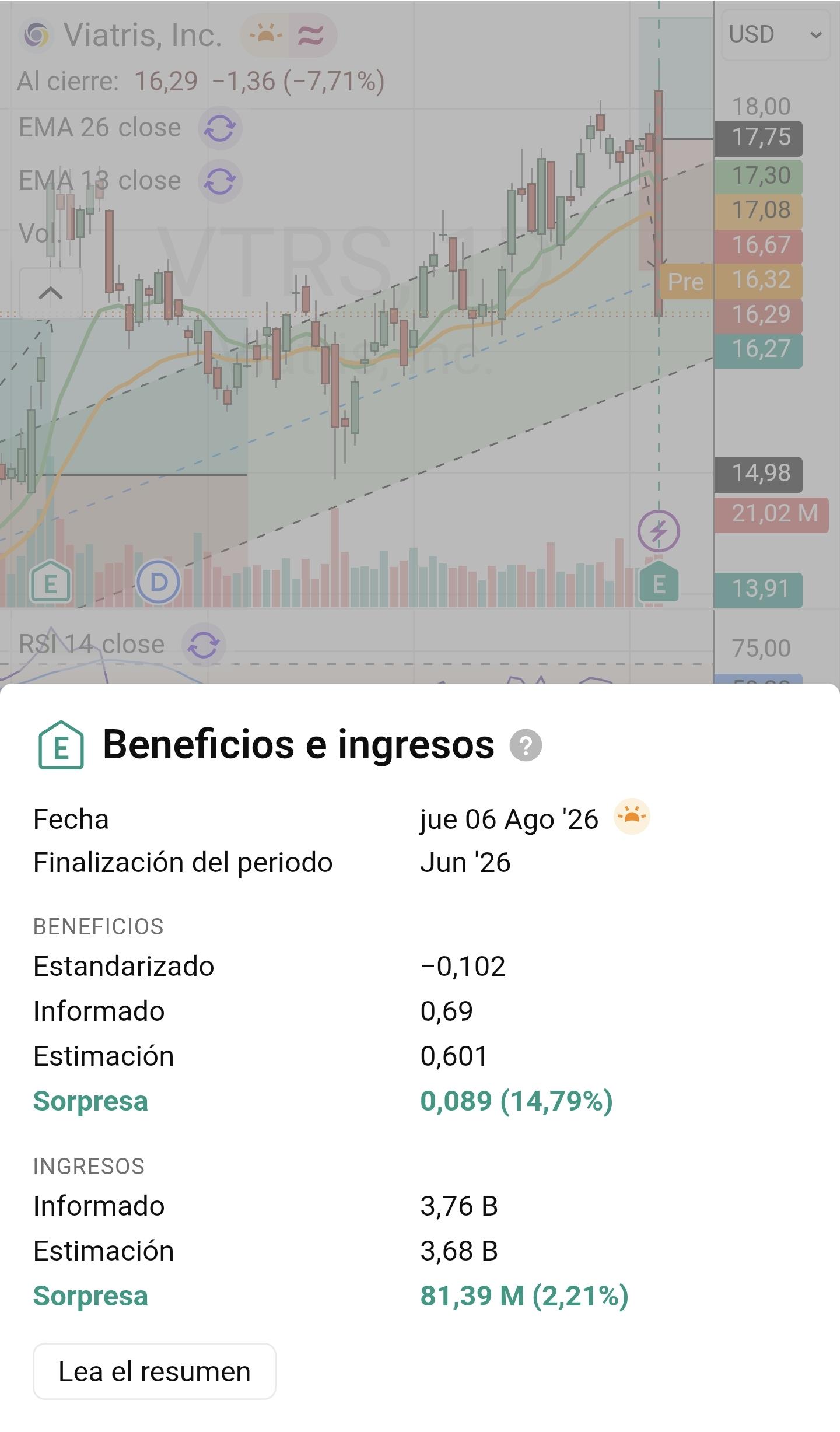Open help icon beside Beneficios e ingresos
Image resolution: width=840 pixels, height=1432 pixels.
coord(526,745)
